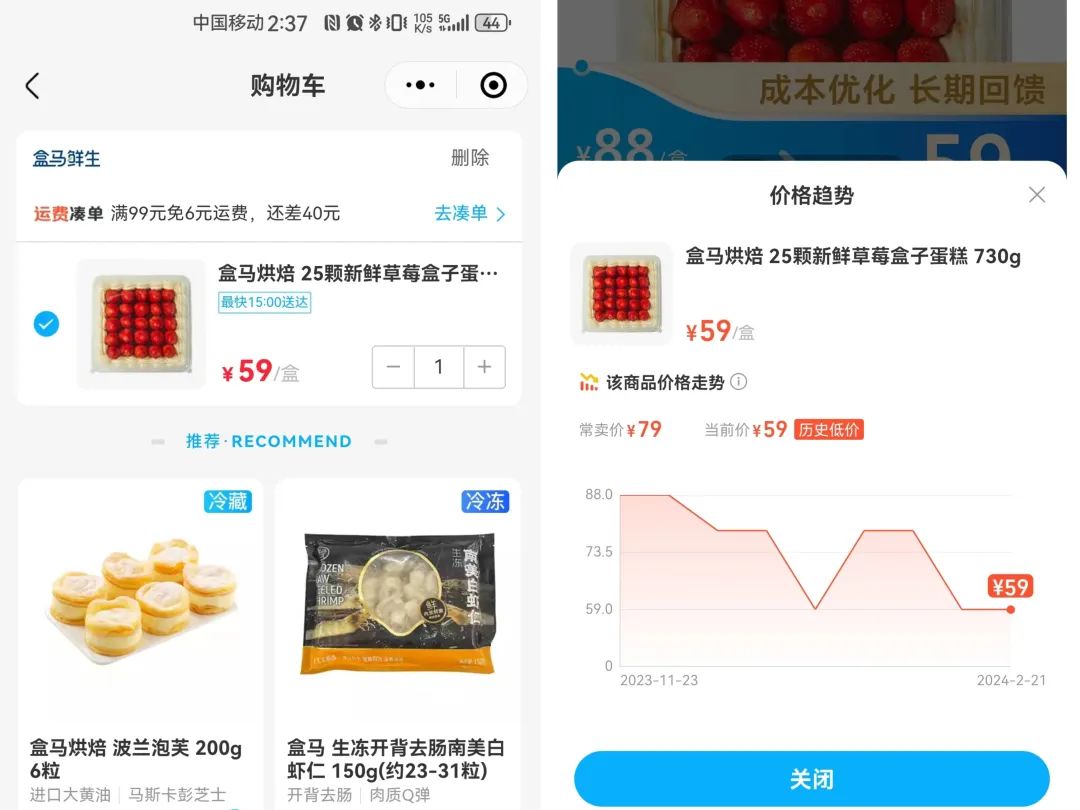Uncheck the strawberry box cake item
1080x810 pixels.
click(46, 324)
